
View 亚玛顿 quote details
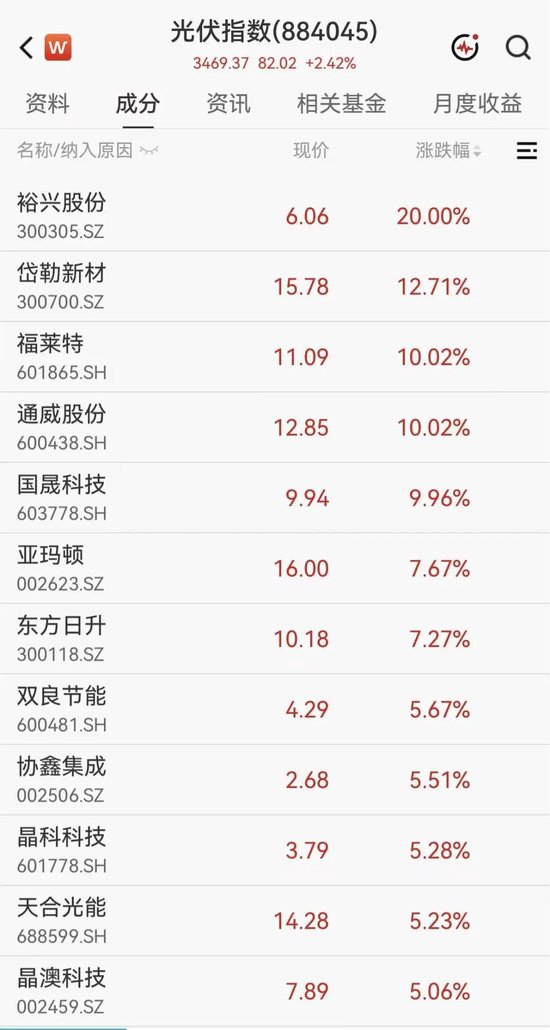tap(275, 568)
